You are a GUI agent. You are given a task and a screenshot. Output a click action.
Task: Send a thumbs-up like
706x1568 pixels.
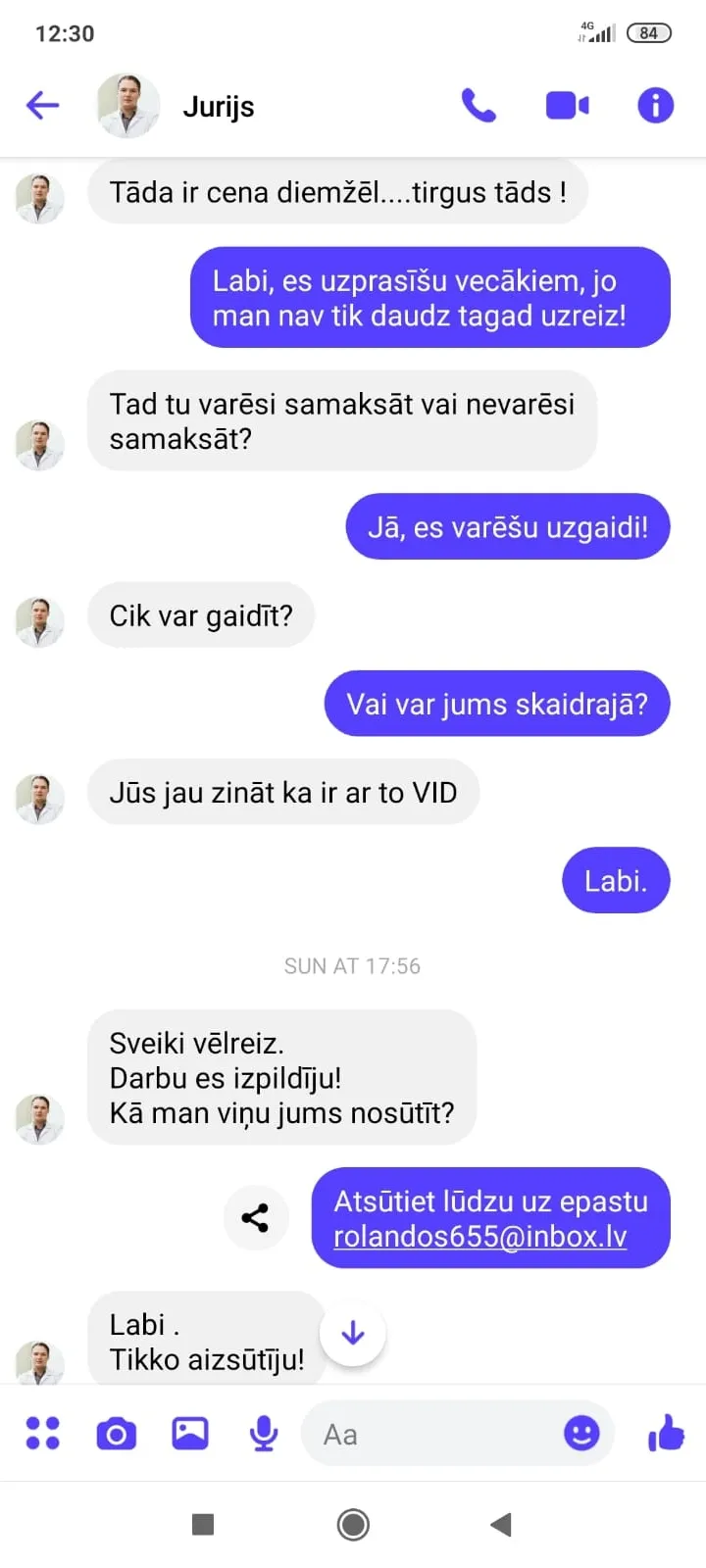click(x=666, y=1433)
